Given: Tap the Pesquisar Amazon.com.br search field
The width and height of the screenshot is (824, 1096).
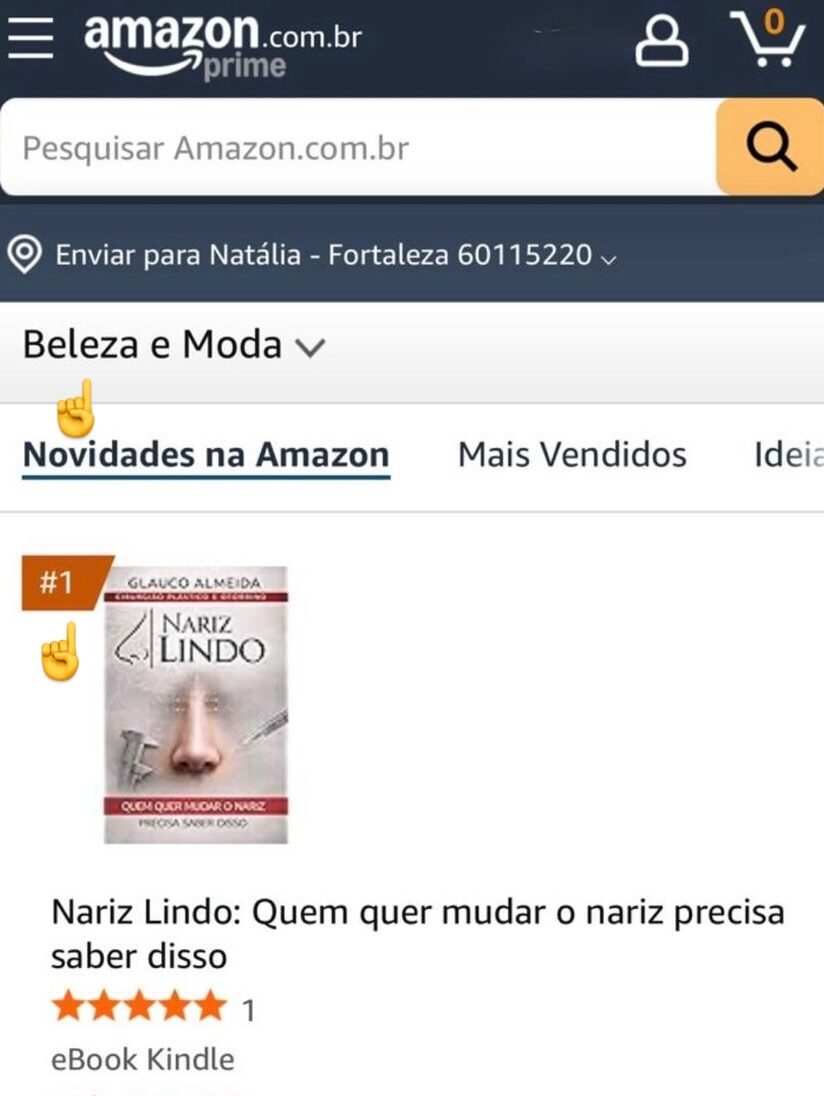Looking at the screenshot, I should 360,149.
